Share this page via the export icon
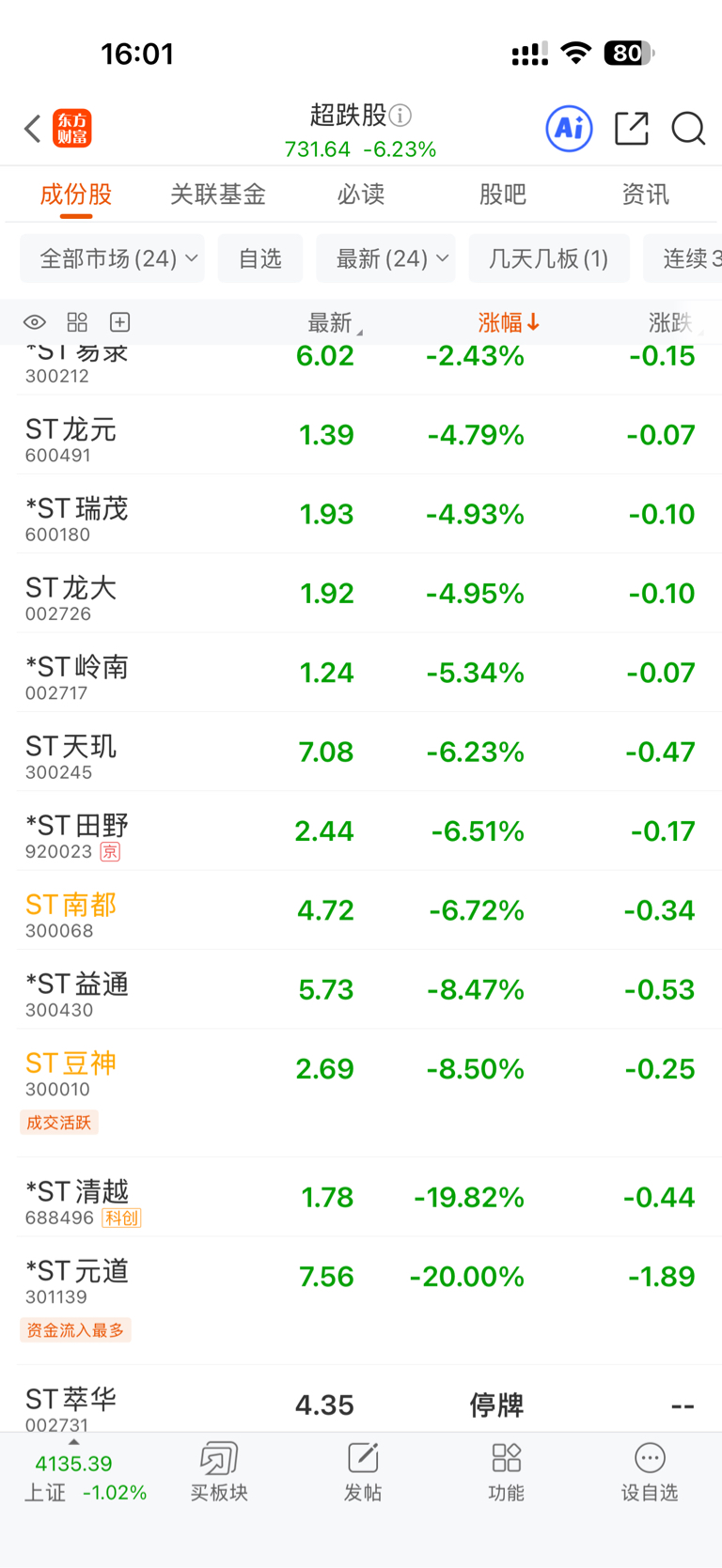Image resolution: width=722 pixels, height=1568 pixels. (632, 128)
